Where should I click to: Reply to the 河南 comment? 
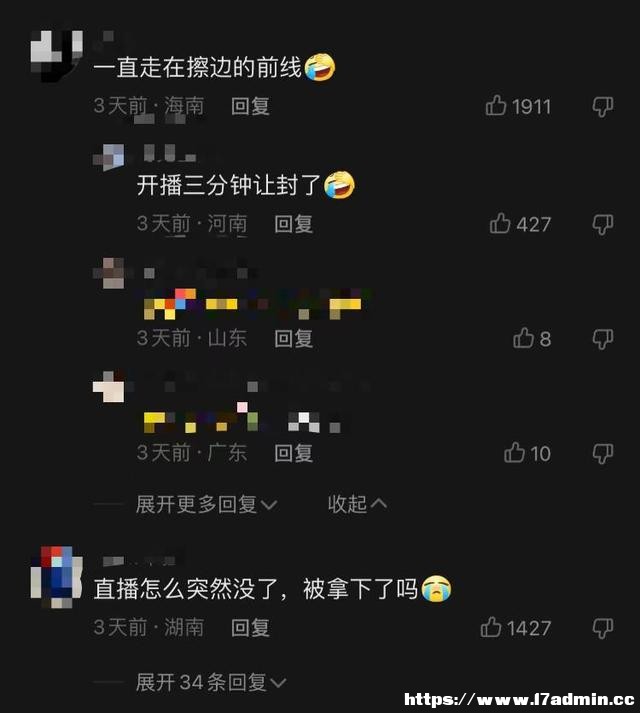[294, 224]
